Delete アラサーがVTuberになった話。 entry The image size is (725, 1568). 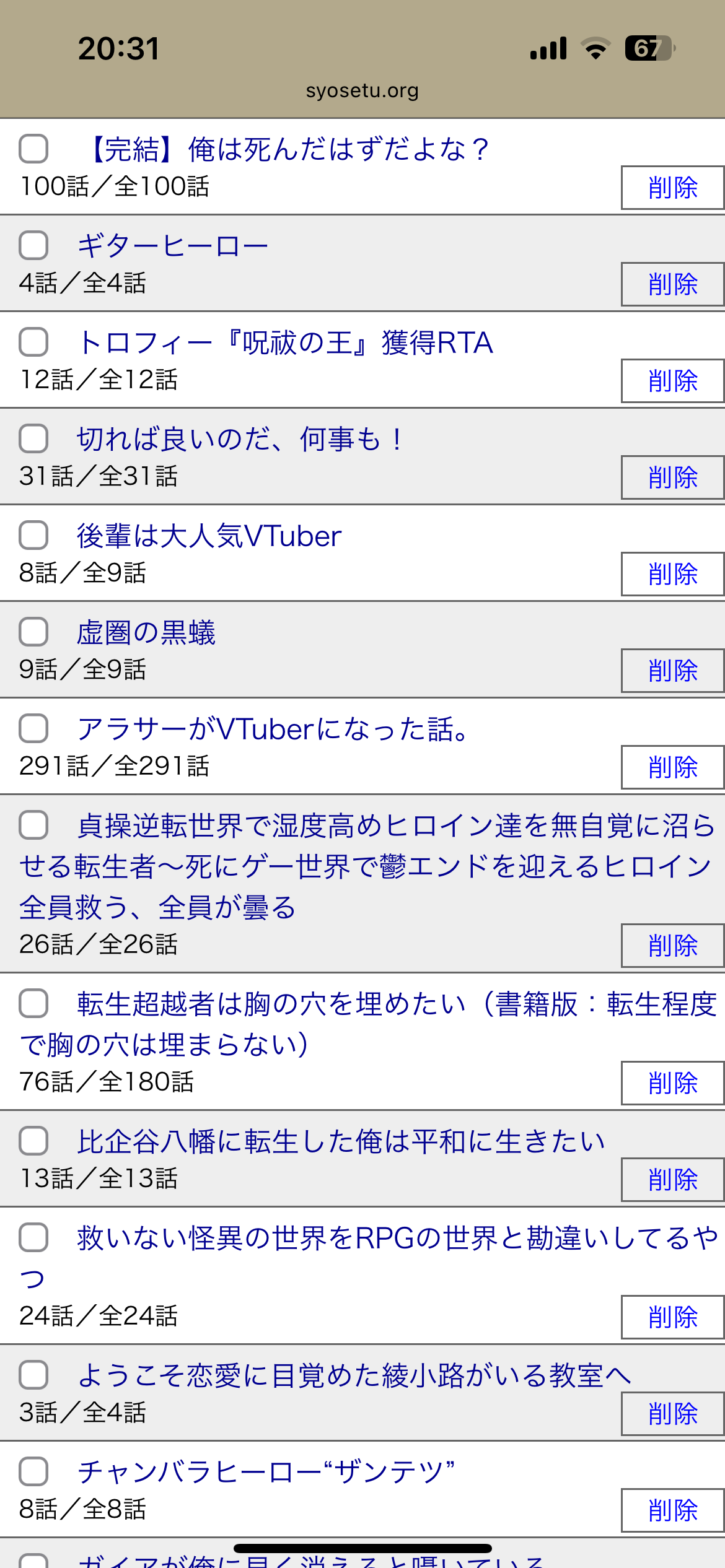(672, 767)
